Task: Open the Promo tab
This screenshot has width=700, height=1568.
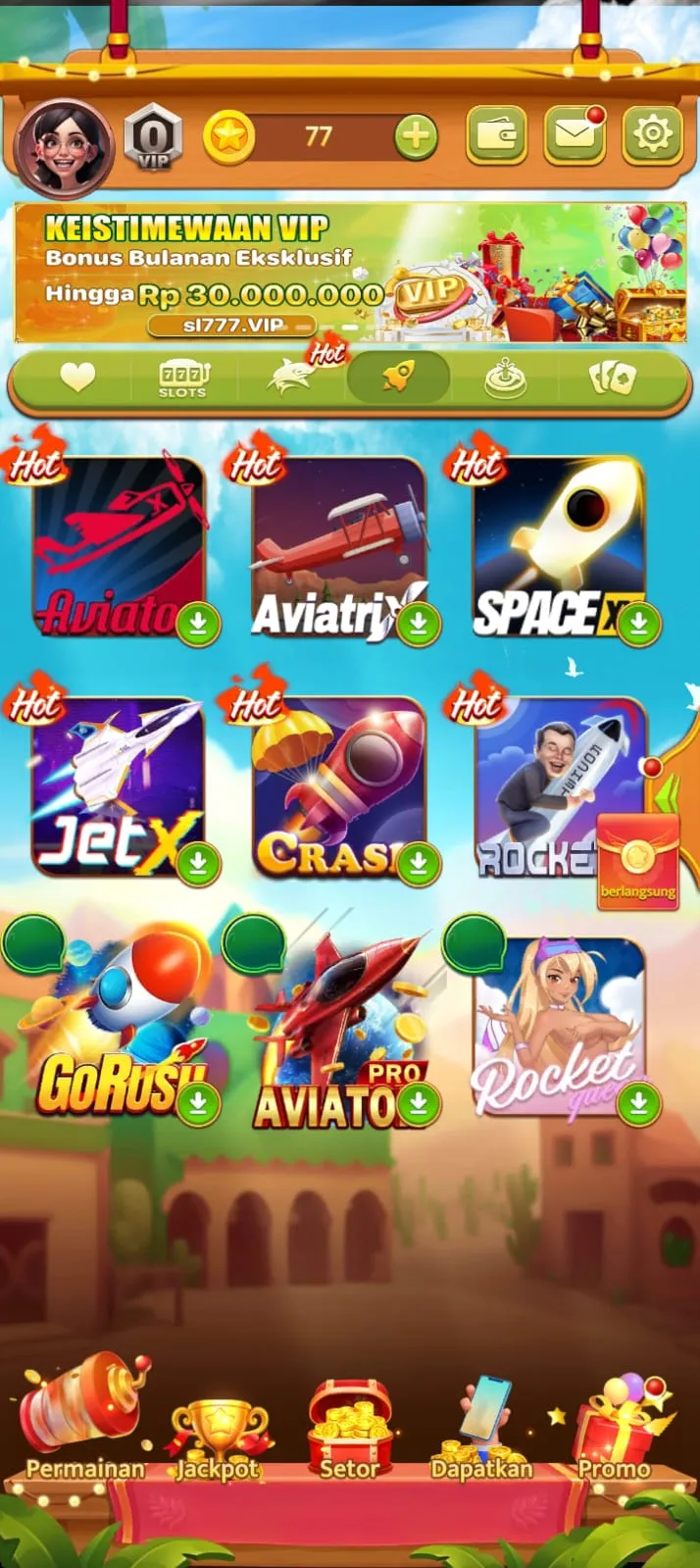Action: click(x=615, y=1432)
